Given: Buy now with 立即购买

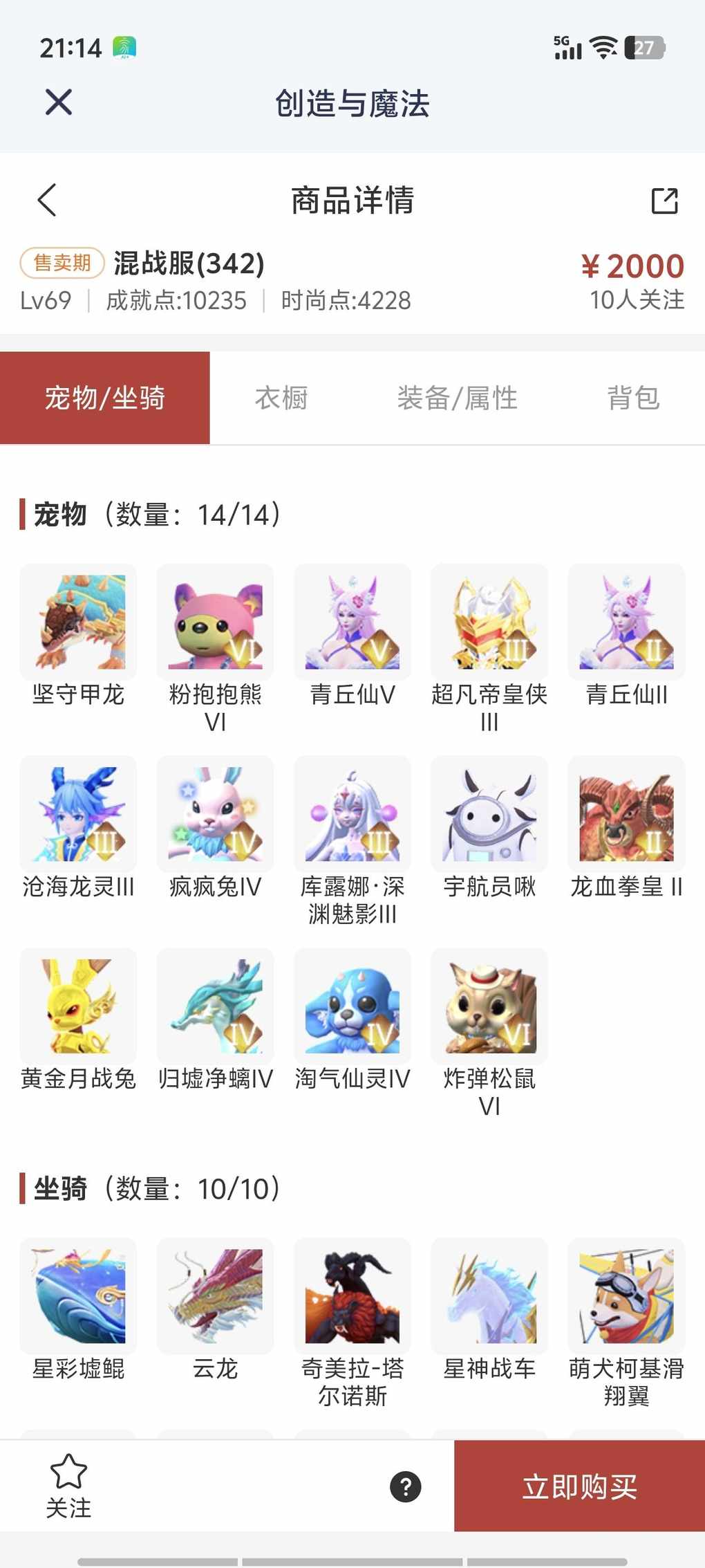Looking at the screenshot, I should tap(579, 1486).
